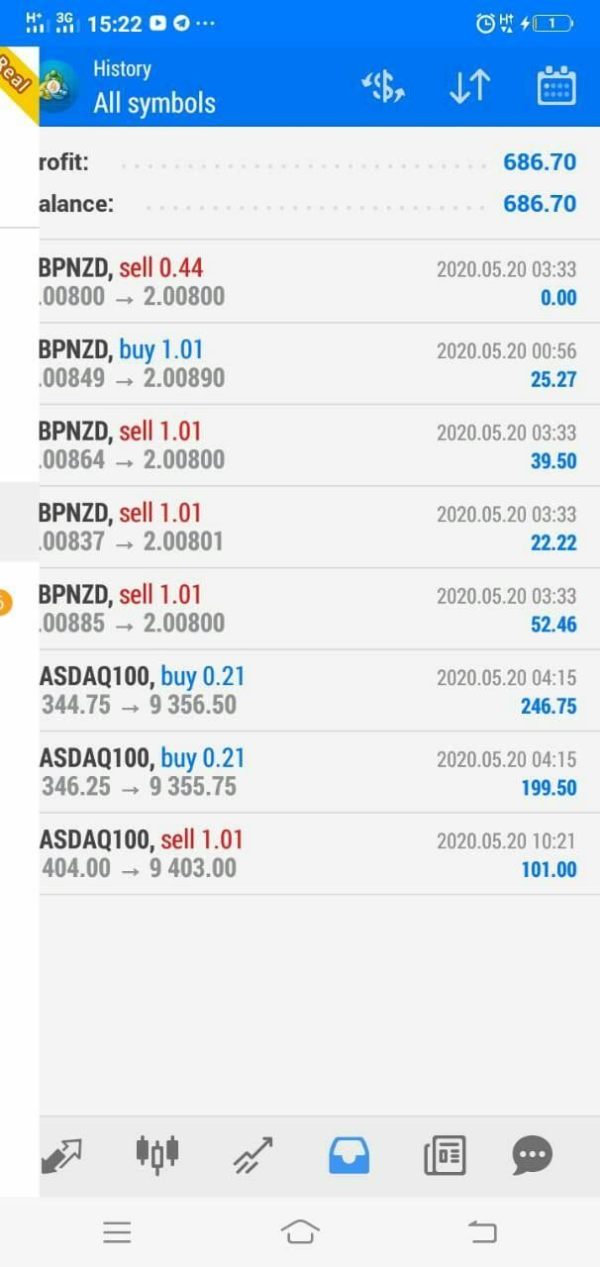
Task: Open the News tab
Action: (x=444, y=1156)
